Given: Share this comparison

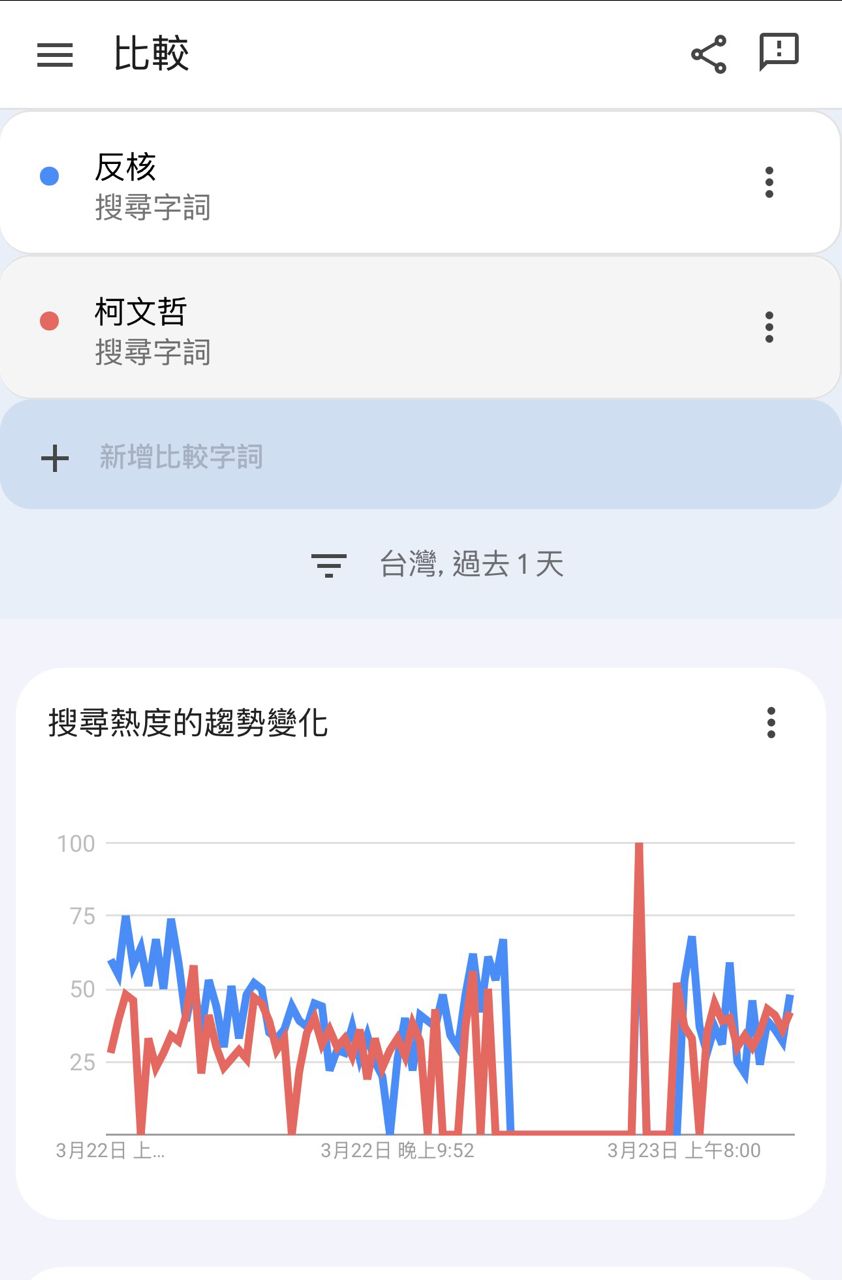Looking at the screenshot, I should [x=708, y=54].
